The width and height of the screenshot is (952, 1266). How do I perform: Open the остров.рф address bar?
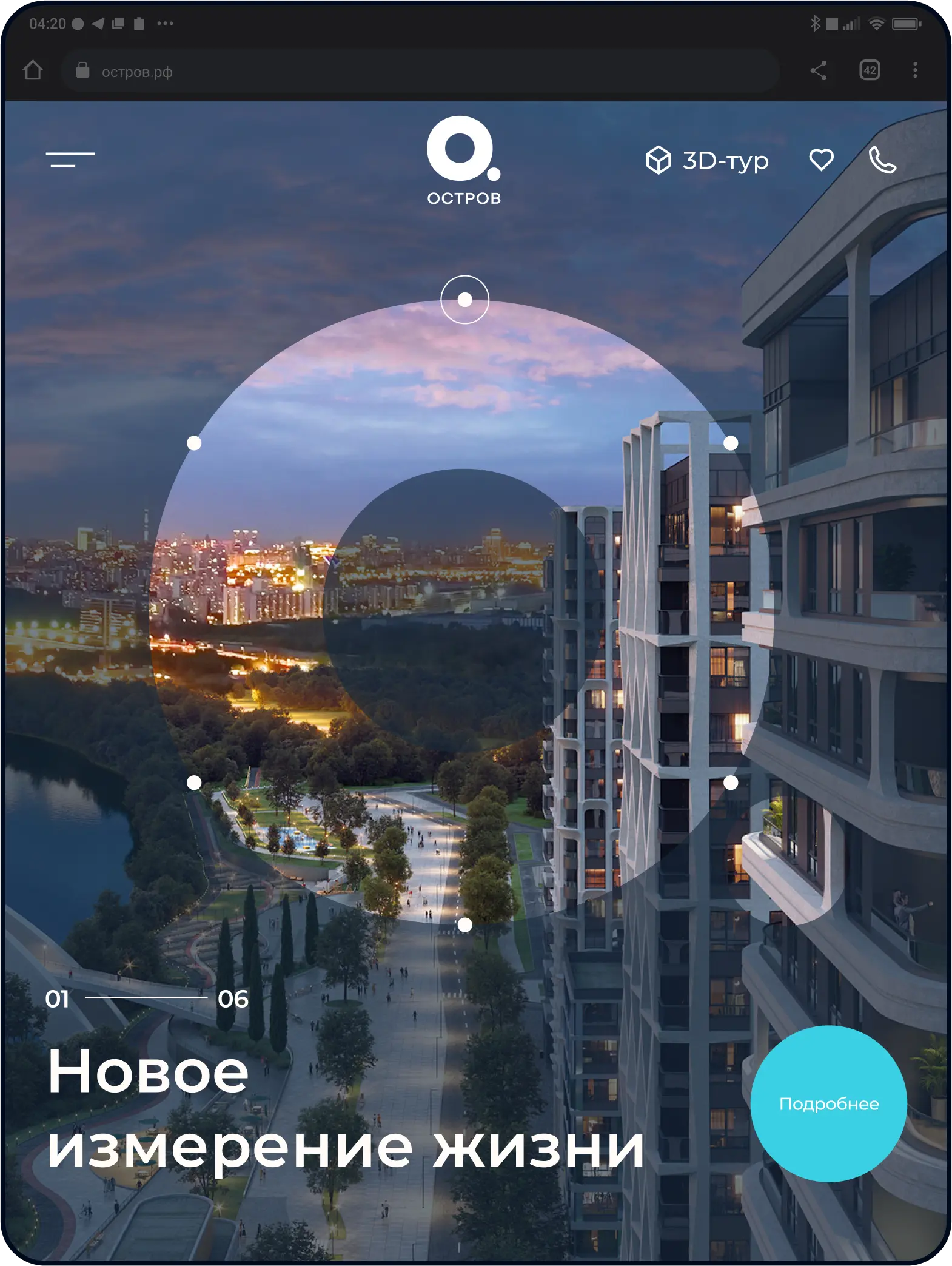pos(418,72)
